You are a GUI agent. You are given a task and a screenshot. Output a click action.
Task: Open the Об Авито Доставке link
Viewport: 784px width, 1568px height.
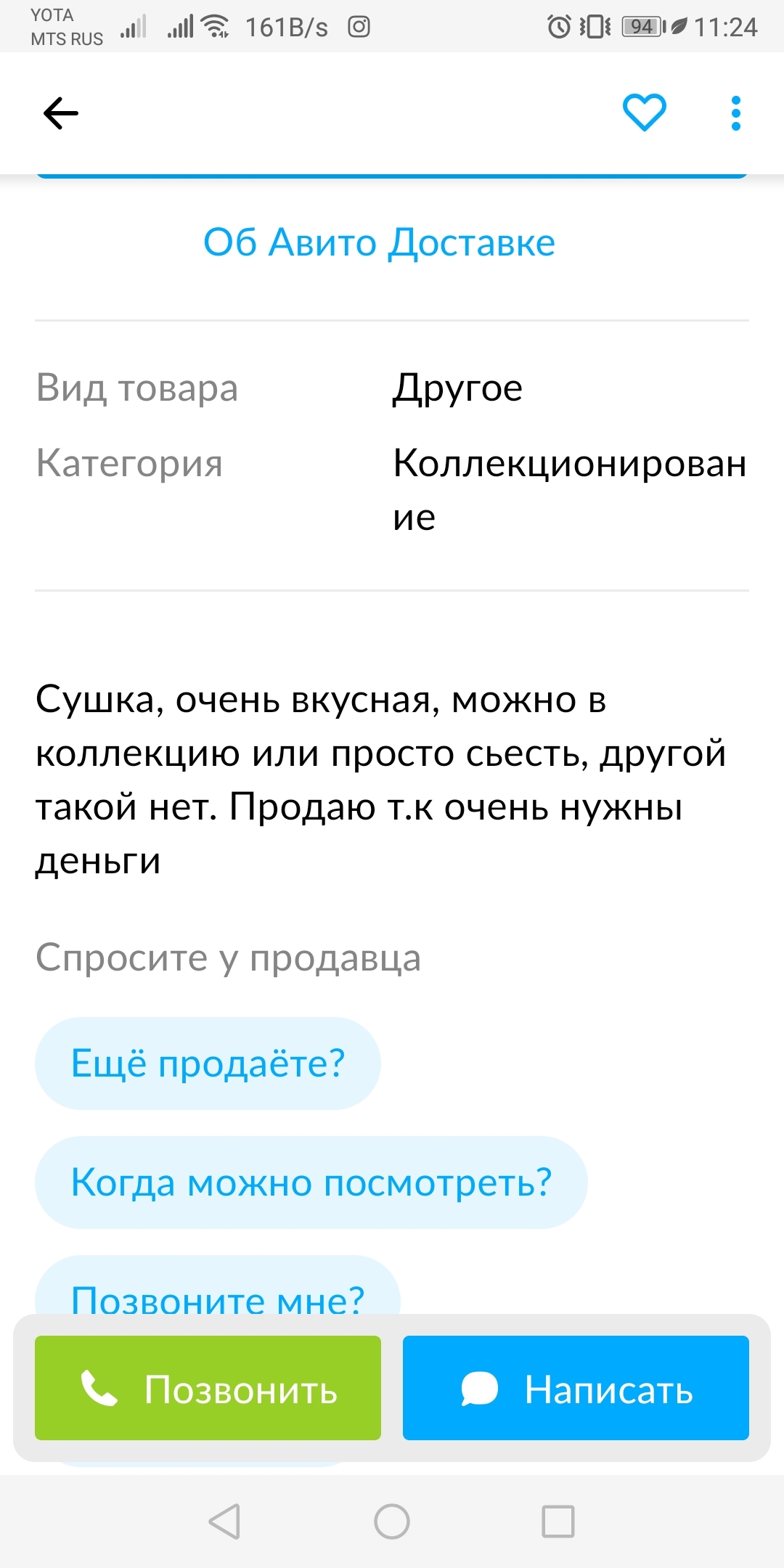click(x=379, y=242)
